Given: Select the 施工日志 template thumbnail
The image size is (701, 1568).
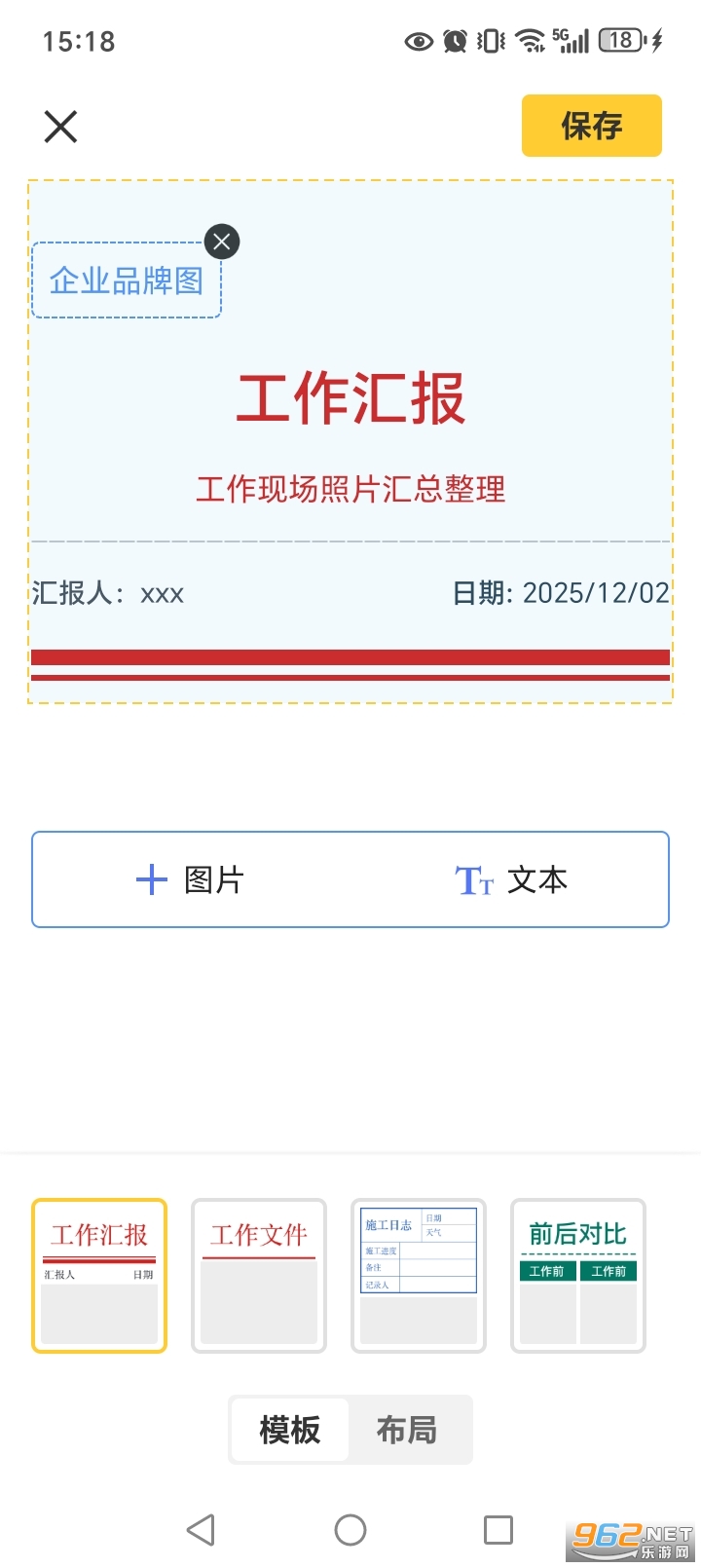Looking at the screenshot, I should pos(418,1276).
